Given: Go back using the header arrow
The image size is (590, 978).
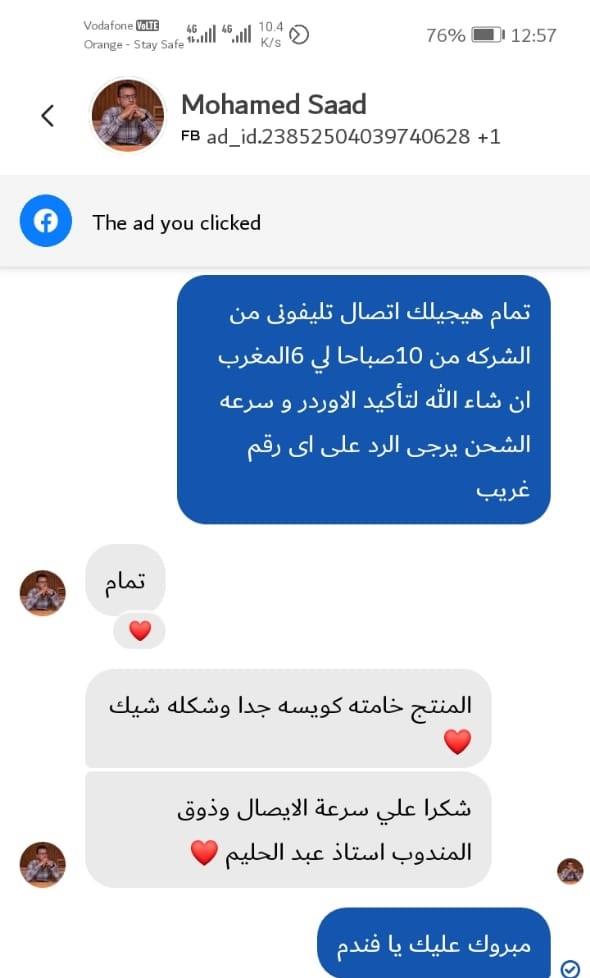Looking at the screenshot, I should pyautogui.click(x=48, y=116).
